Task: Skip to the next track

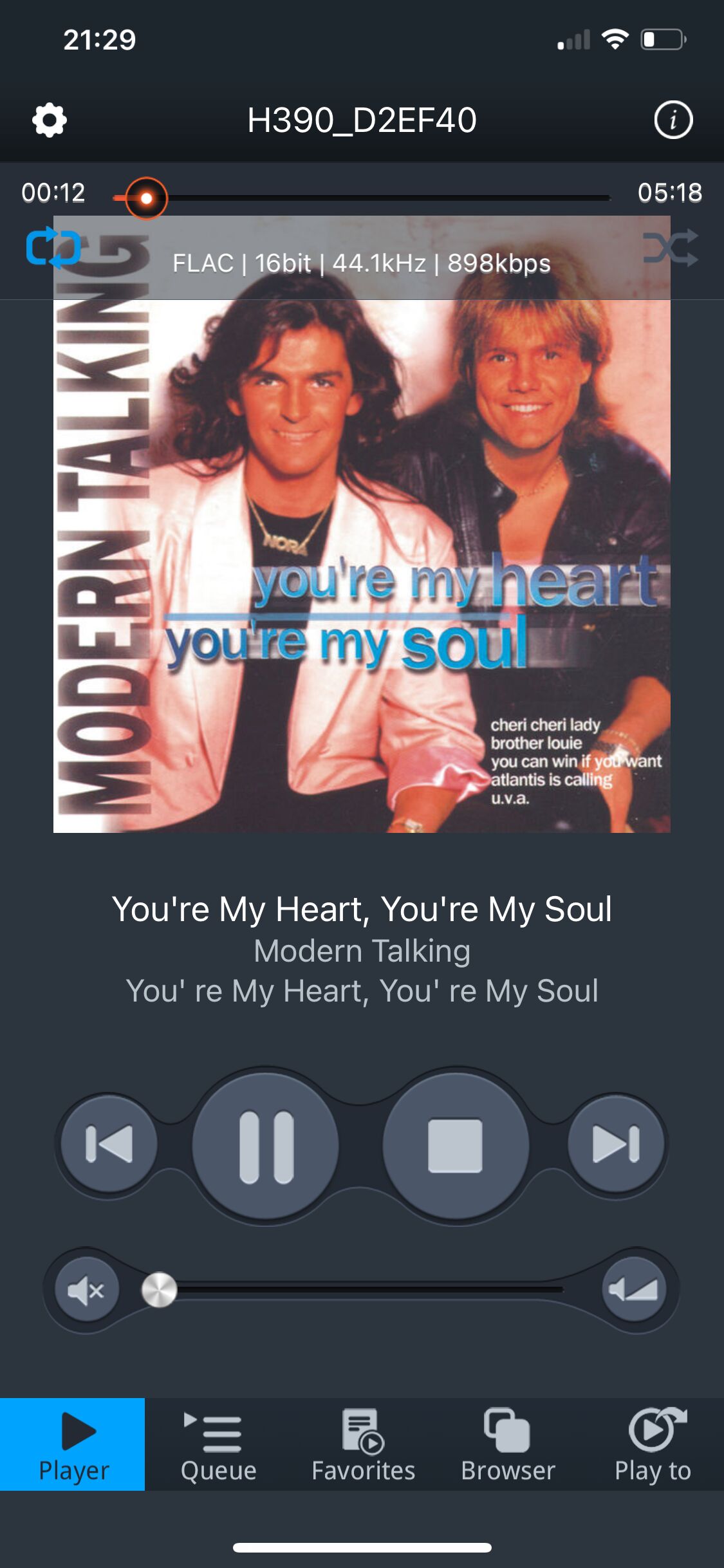Action: click(x=617, y=1144)
